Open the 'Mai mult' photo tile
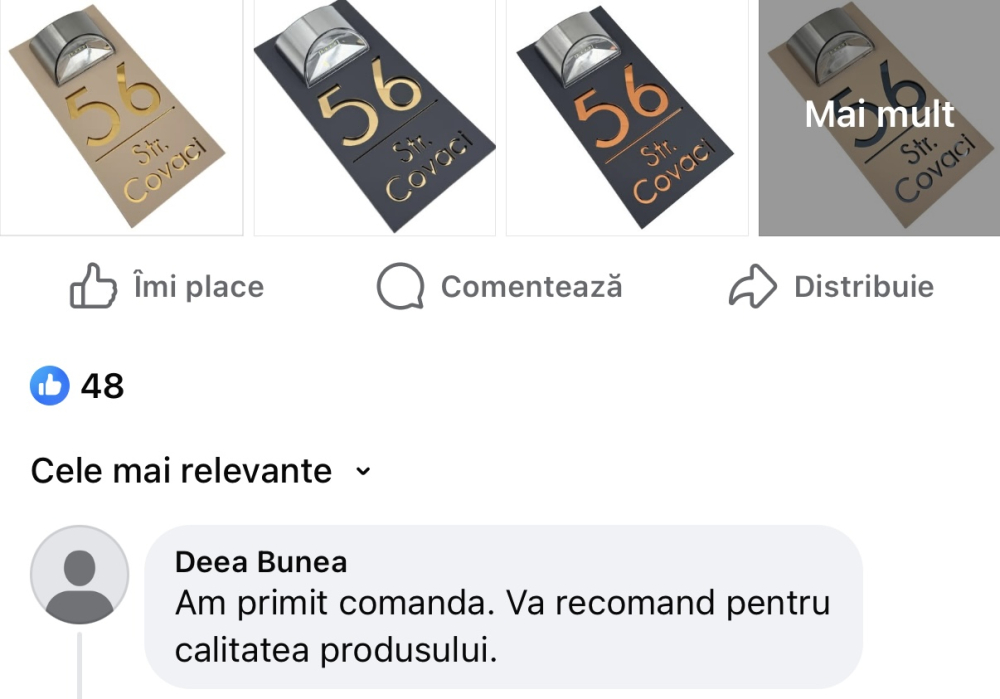 point(879,117)
